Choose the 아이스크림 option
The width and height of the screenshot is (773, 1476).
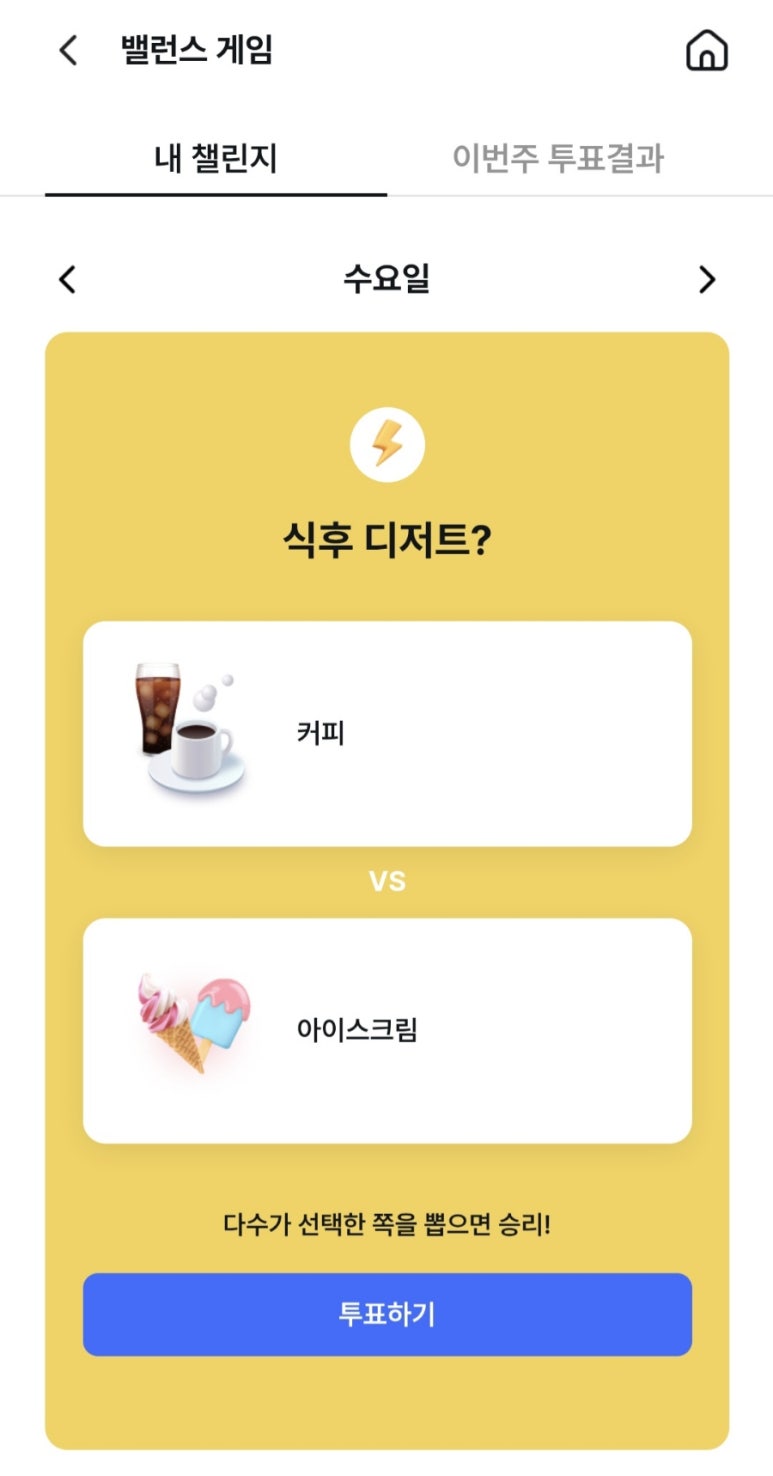(387, 1030)
